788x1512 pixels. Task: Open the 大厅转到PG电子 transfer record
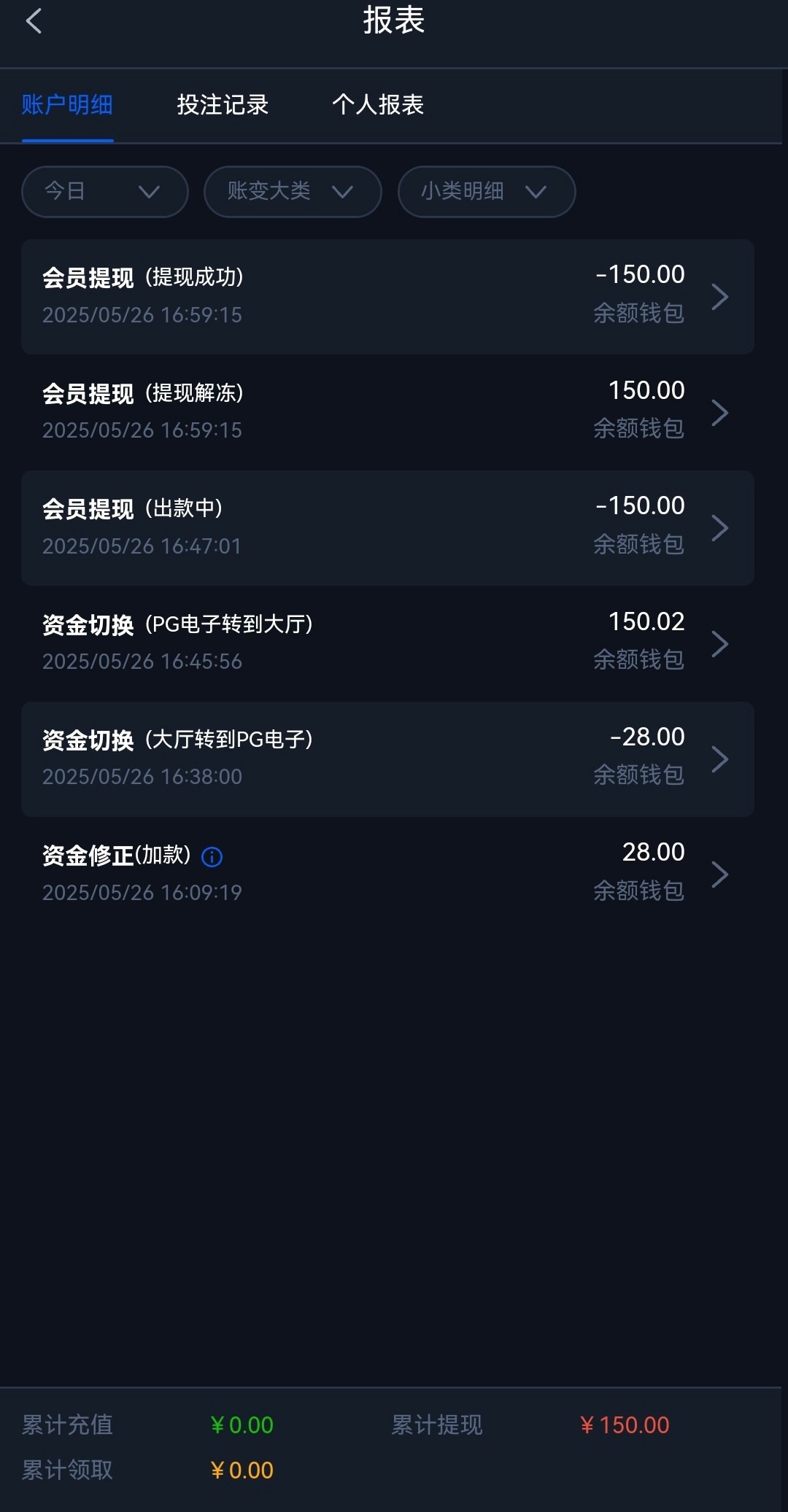click(387, 759)
